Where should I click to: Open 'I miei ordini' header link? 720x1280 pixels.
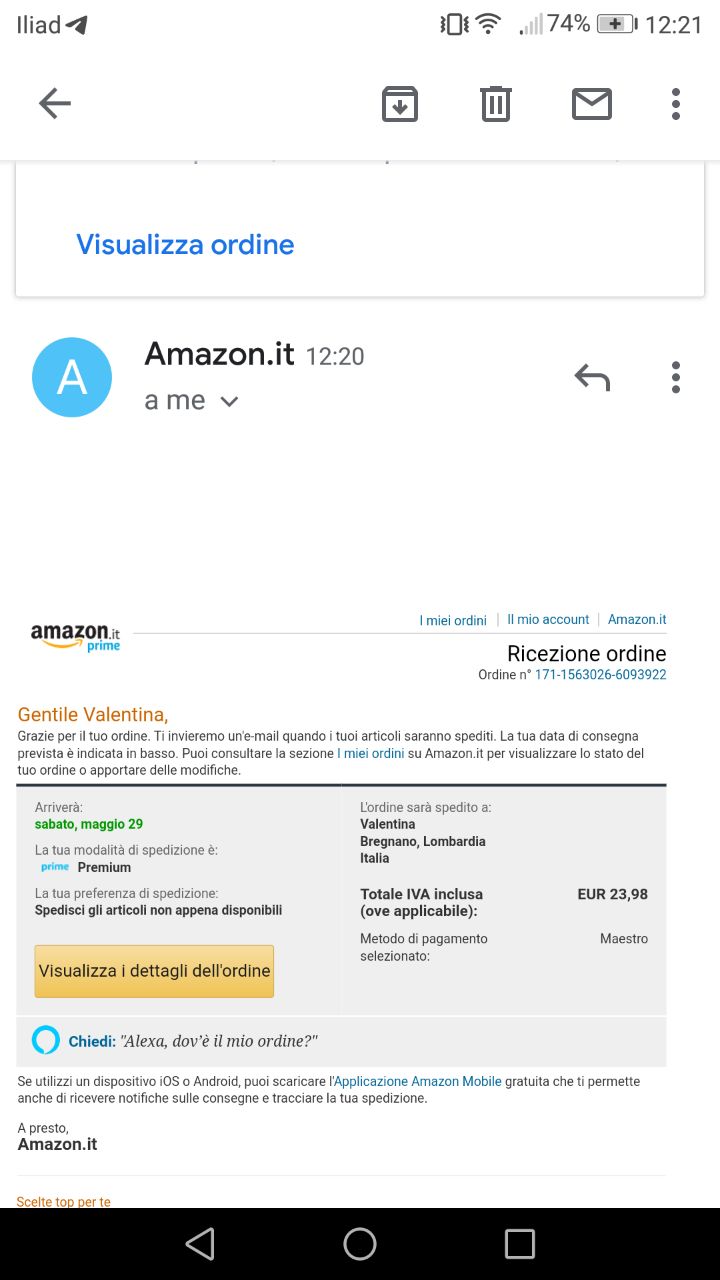(x=452, y=620)
